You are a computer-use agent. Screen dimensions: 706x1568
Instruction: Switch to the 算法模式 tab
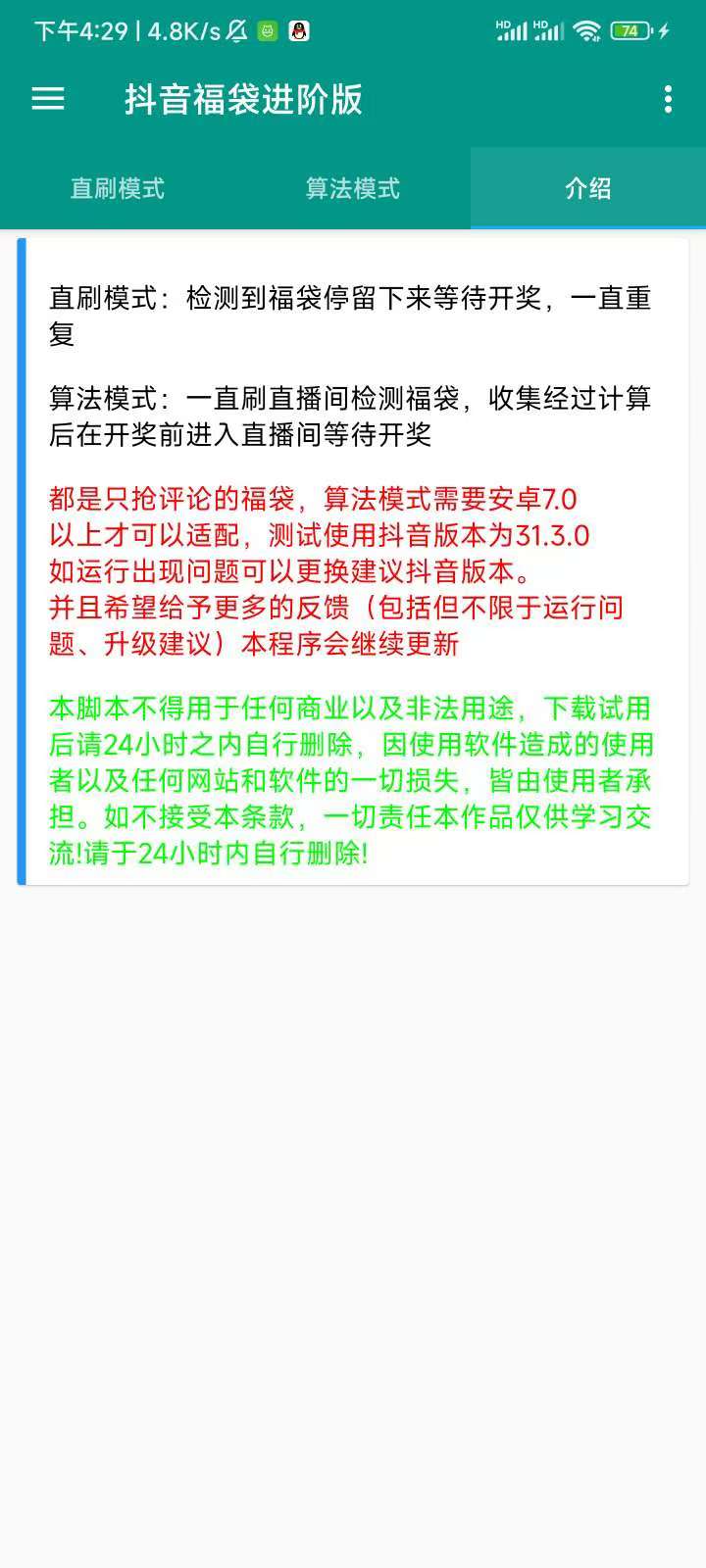(x=353, y=188)
